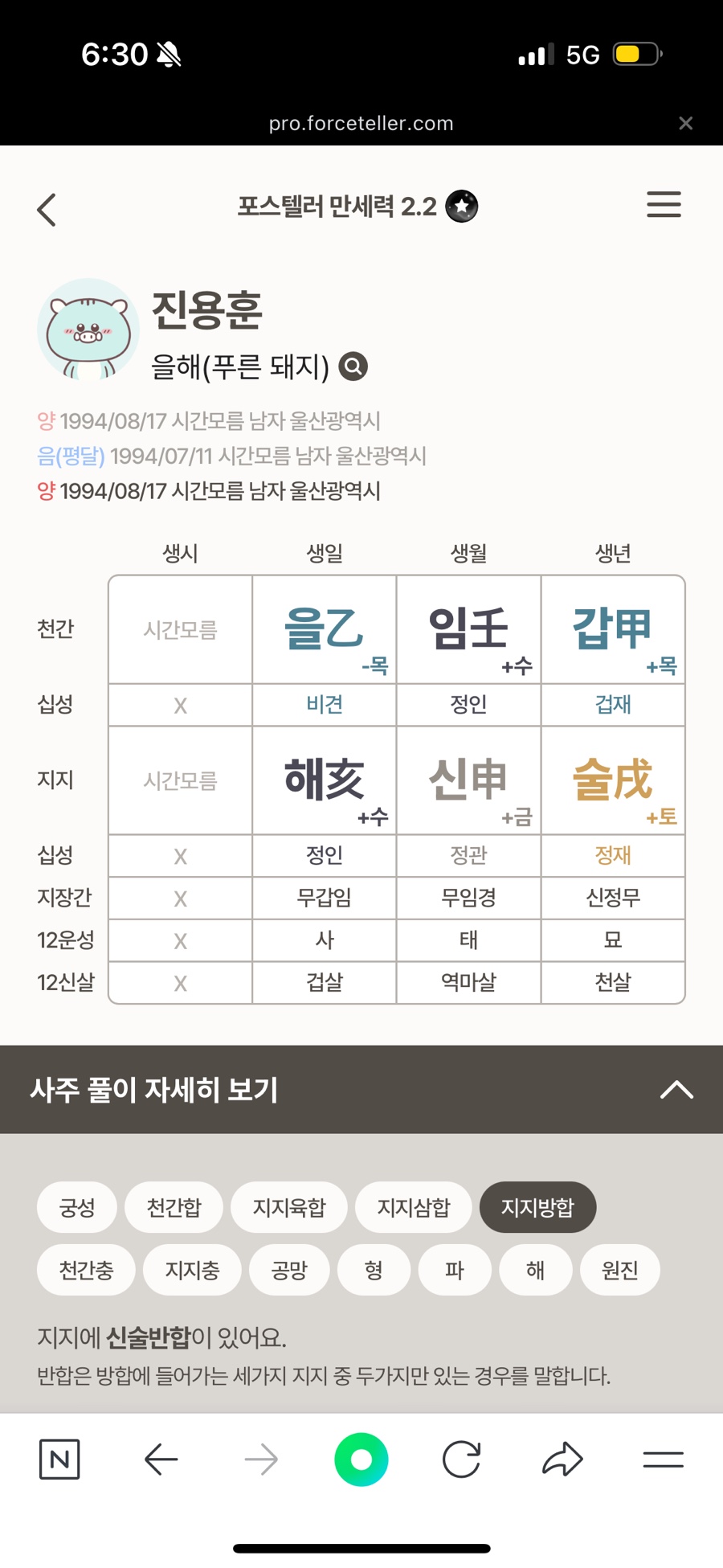Screen dimensions: 723x1568
Task: Reload the page from the browser toolbar
Action: coord(462,1460)
